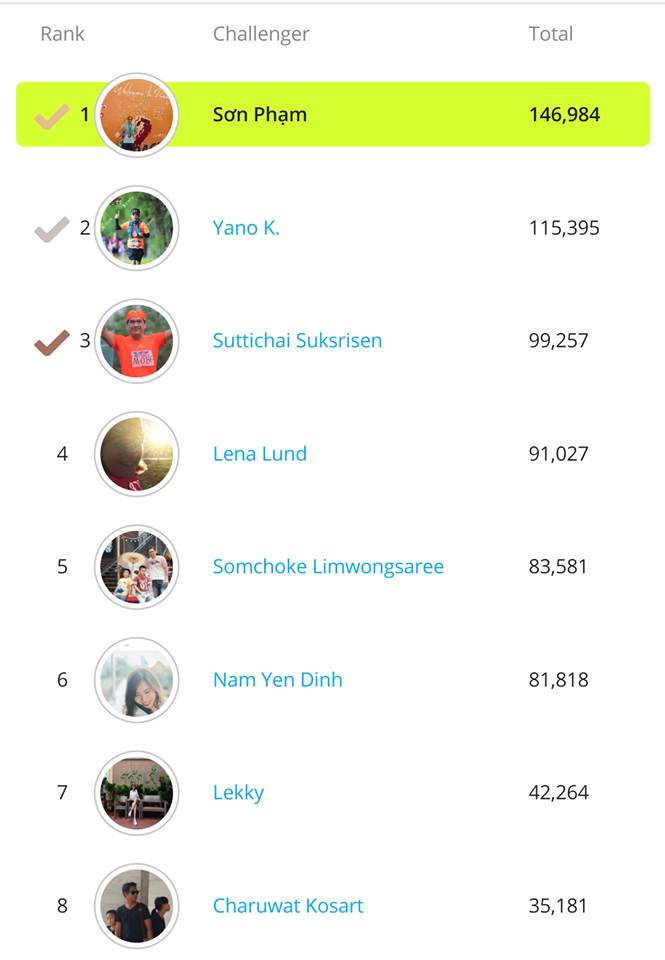Open Lena Lund's challenger page
The image size is (665, 960).
259,454
